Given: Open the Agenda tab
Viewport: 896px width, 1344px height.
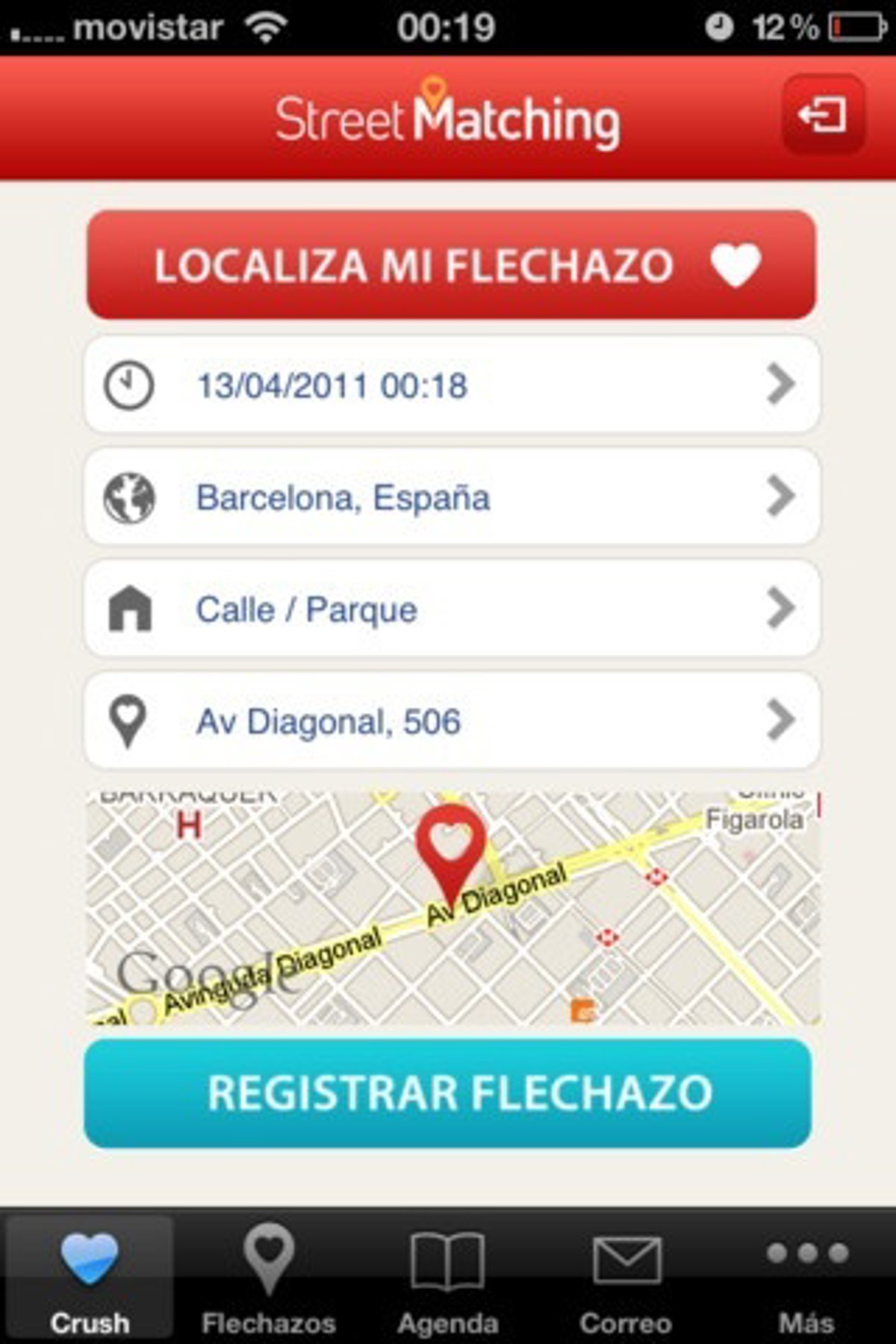Looking at the screenshot, I should pyautogui.click(x=448, y=1277).
